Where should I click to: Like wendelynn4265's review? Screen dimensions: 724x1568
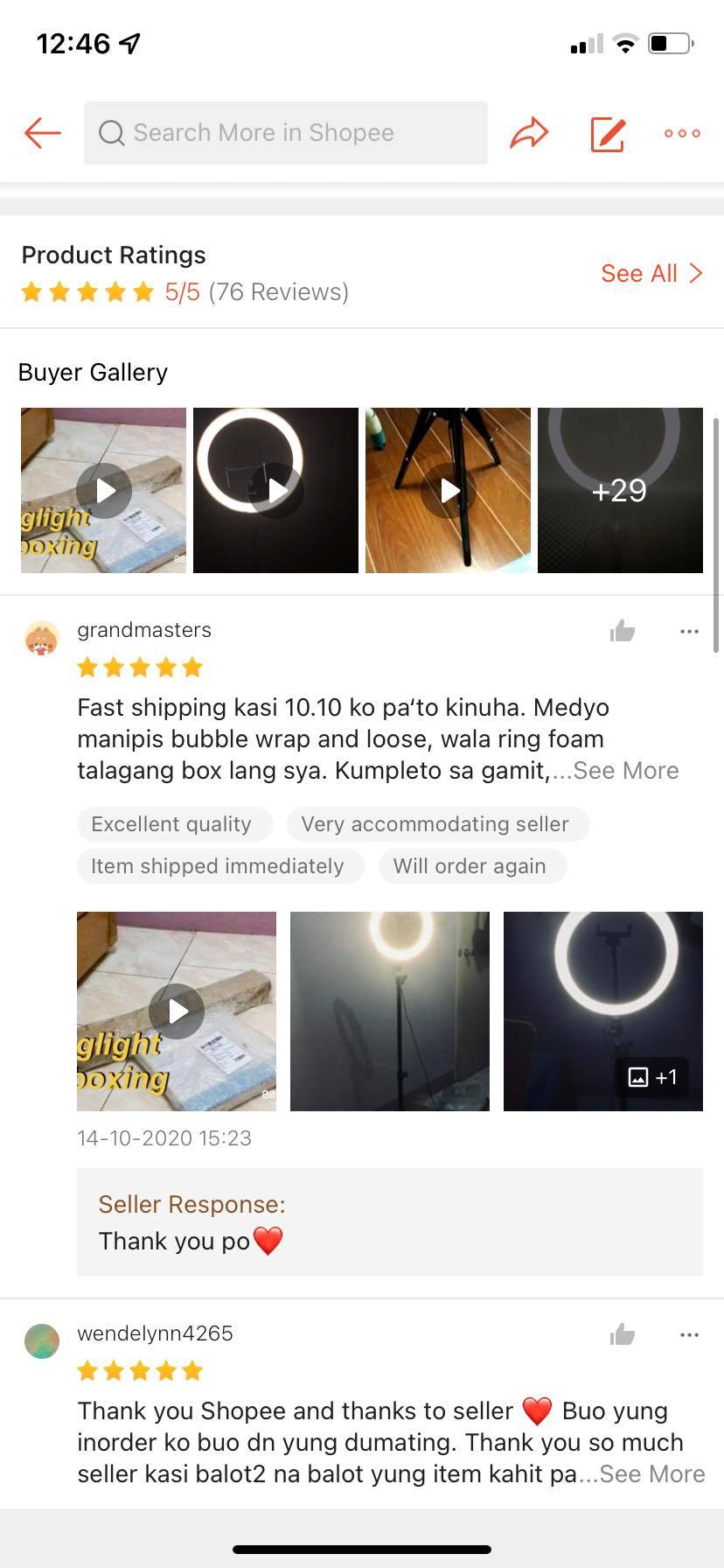tap(623, 1334)
